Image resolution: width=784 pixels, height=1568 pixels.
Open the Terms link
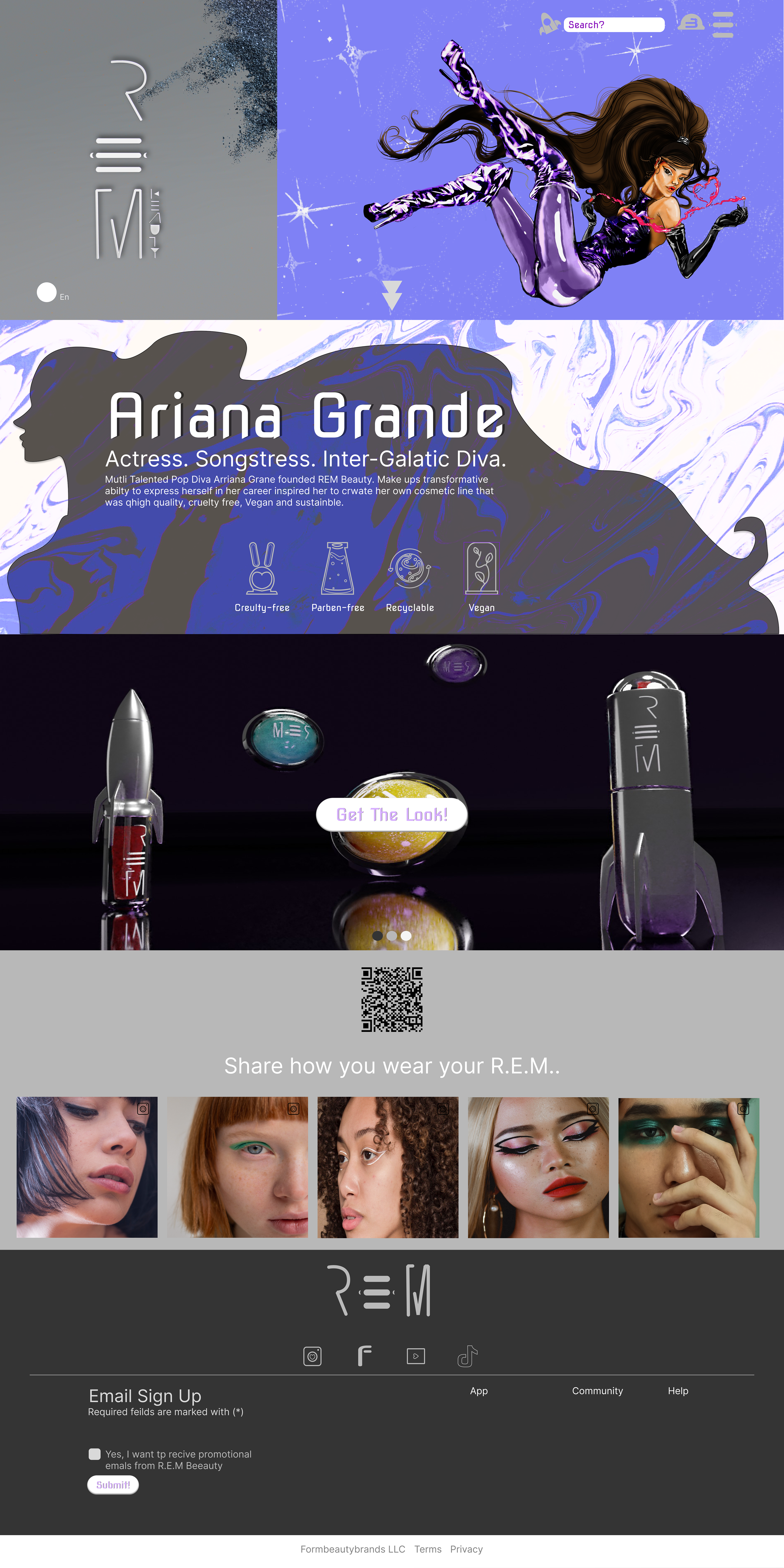click(x=428, y=1549)
